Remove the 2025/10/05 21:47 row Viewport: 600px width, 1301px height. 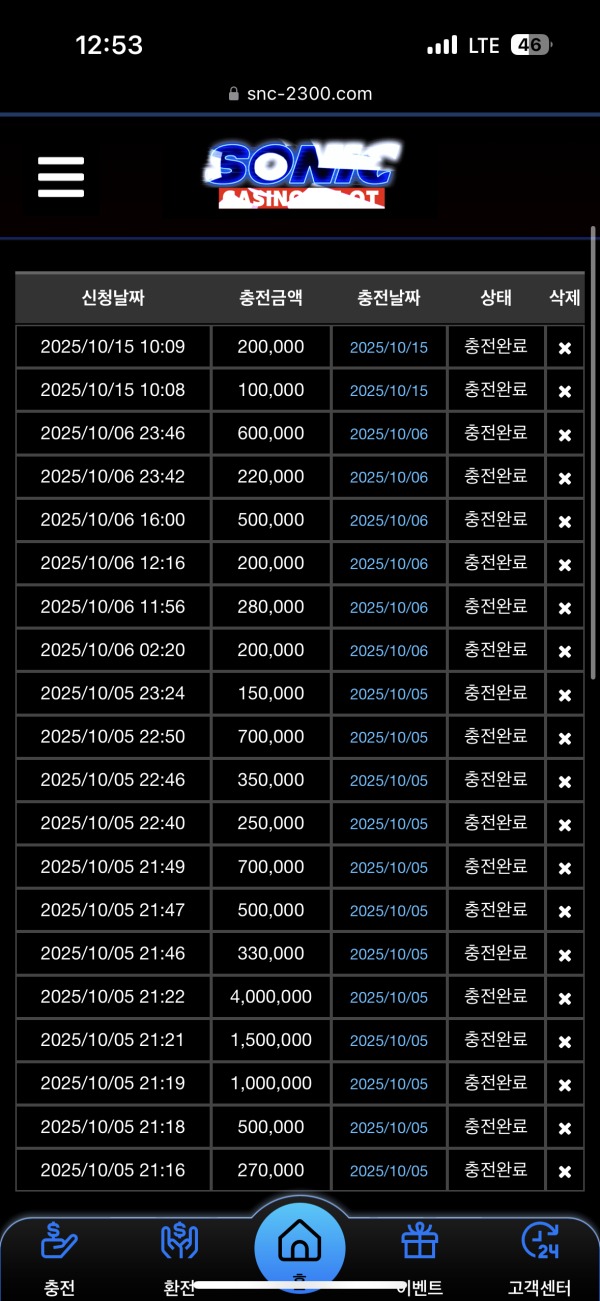565,911
